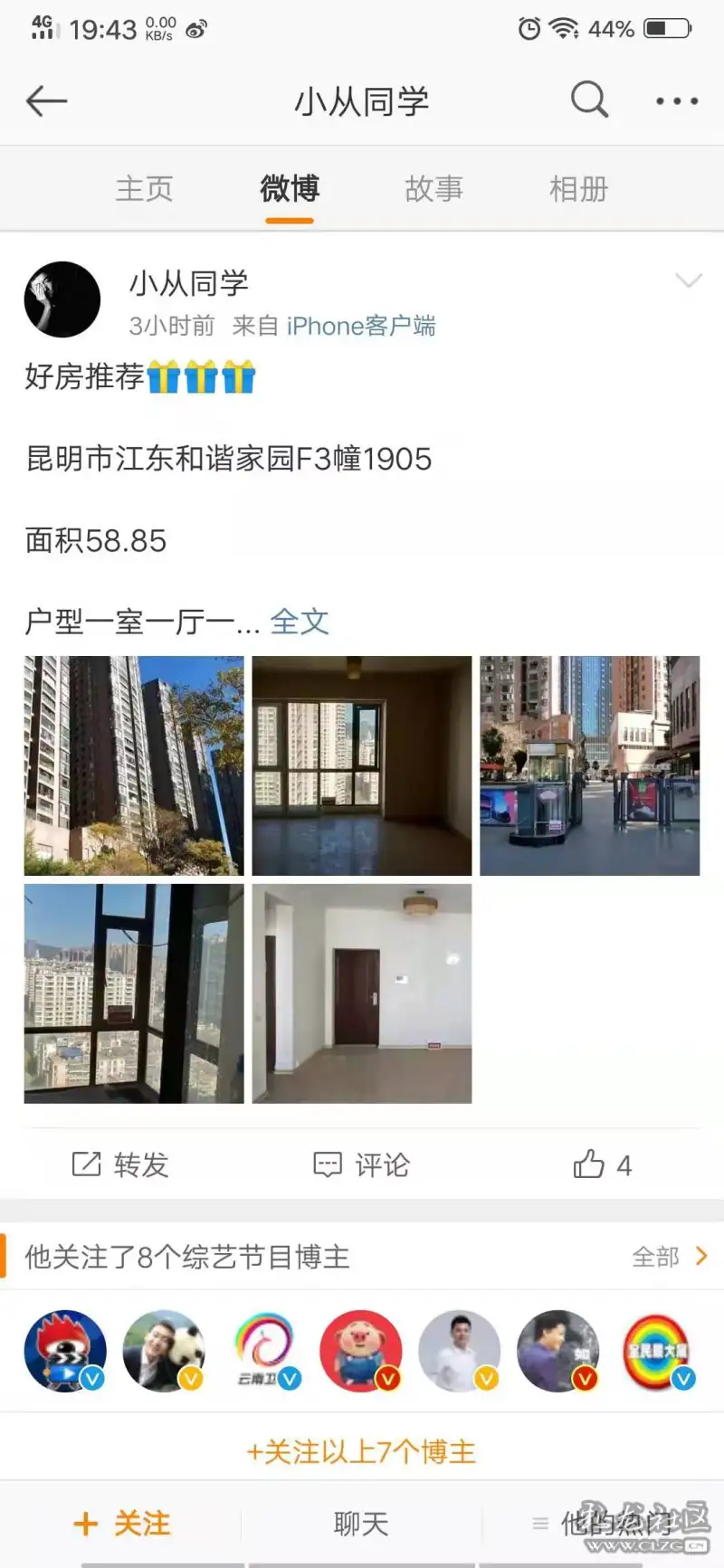View the high-rise buildings exterior photo
This screenshot has height=1568, width=724.
(134, 765)
